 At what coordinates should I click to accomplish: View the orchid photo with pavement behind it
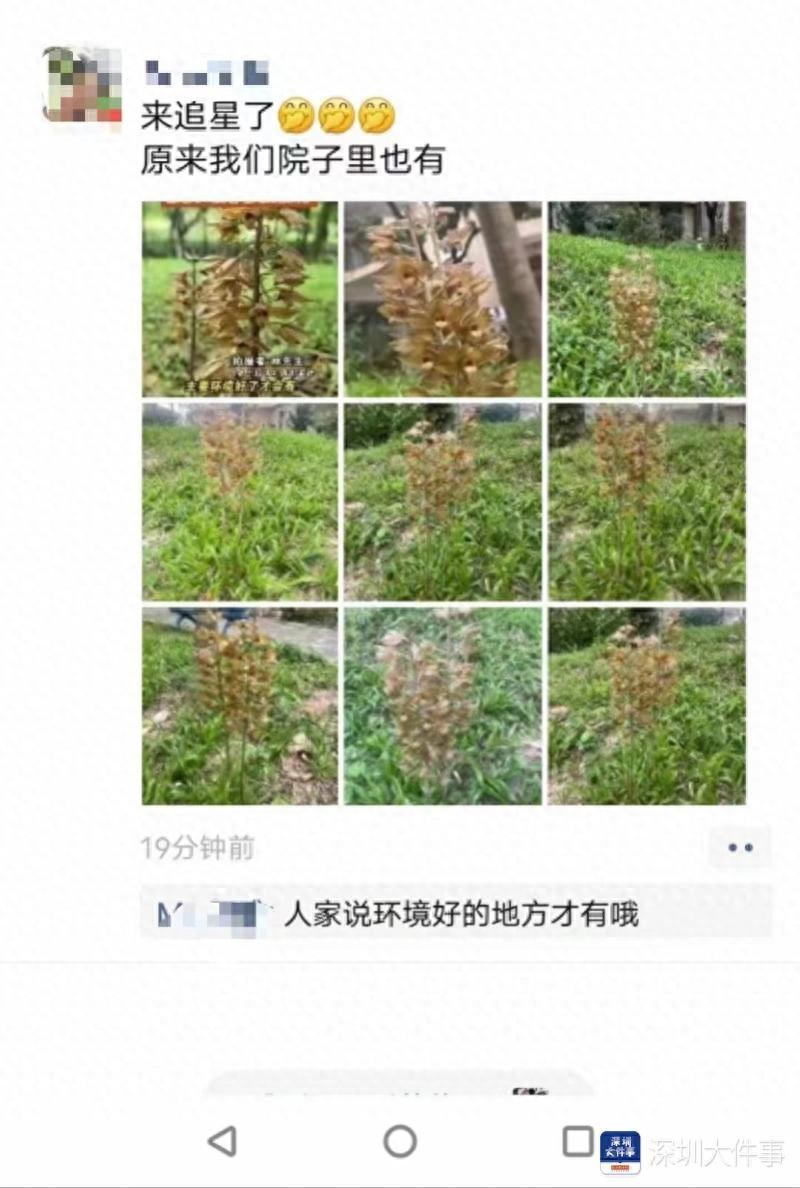coord(240,706)
